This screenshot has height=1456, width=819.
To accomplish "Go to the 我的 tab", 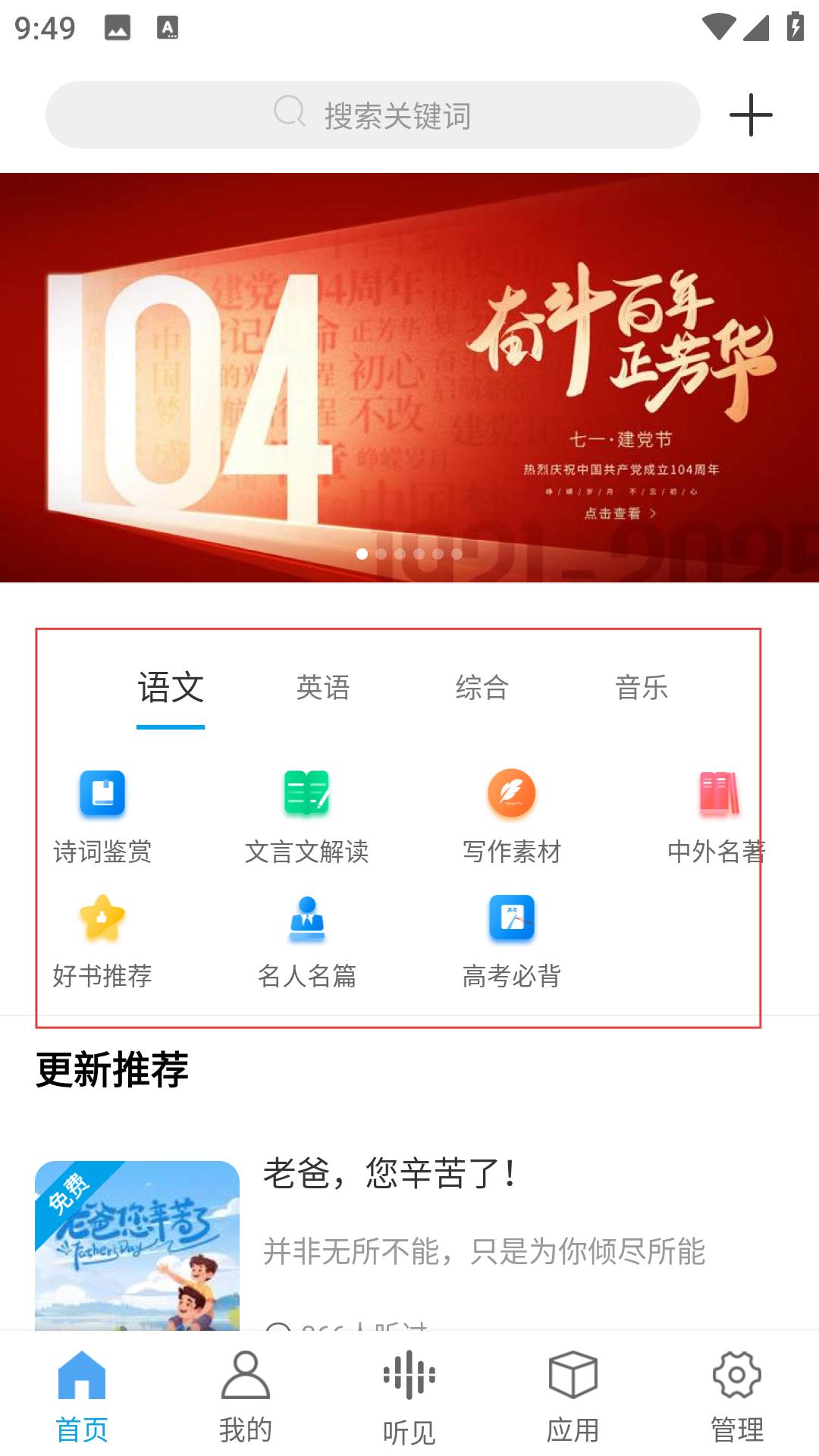I will click(246, 1397).
